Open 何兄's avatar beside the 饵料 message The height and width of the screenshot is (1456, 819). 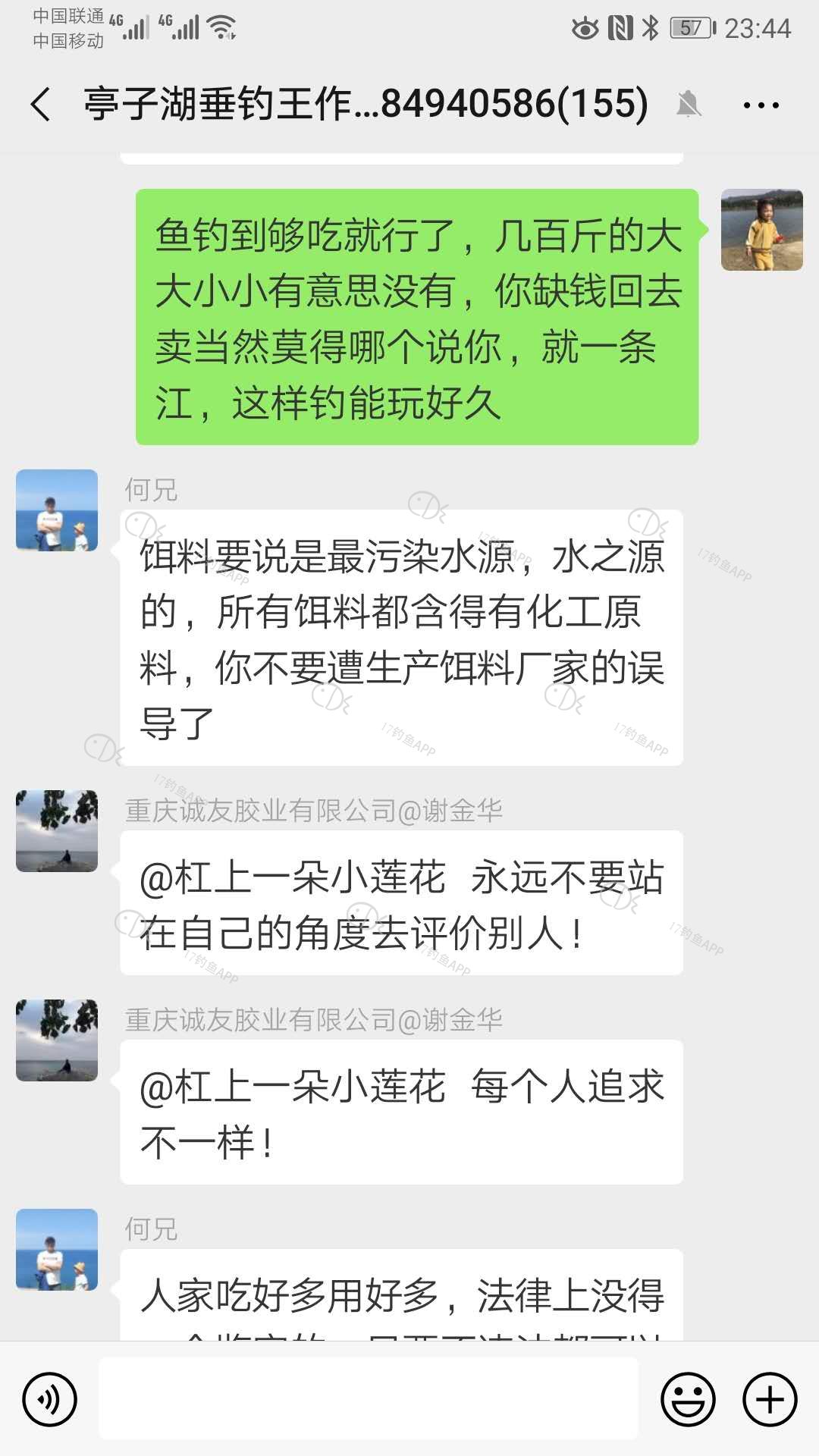click(x=57, y=510)
